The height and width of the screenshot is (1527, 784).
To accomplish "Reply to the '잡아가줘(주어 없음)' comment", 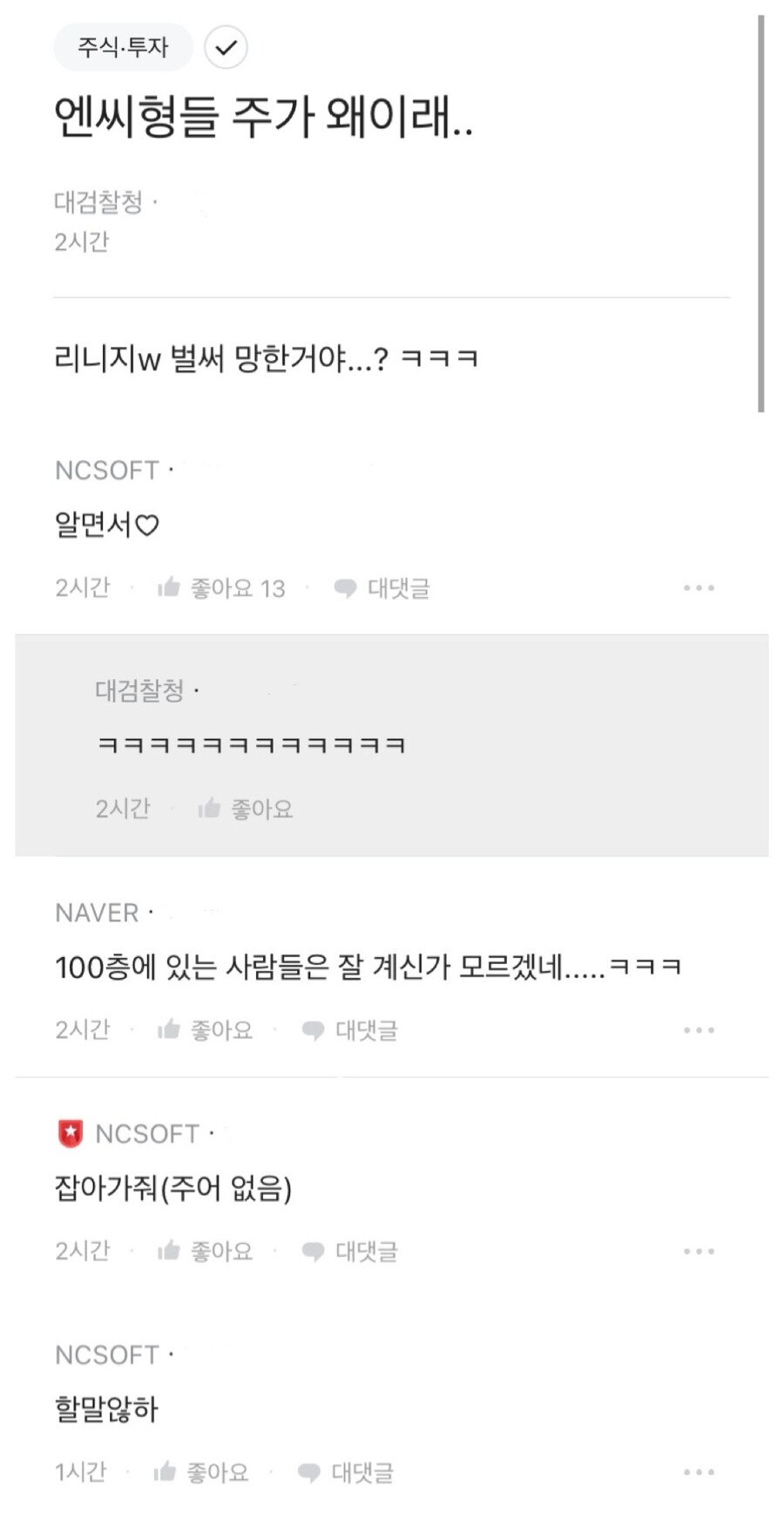I will pyautogui.click(x=349, y=1252).
